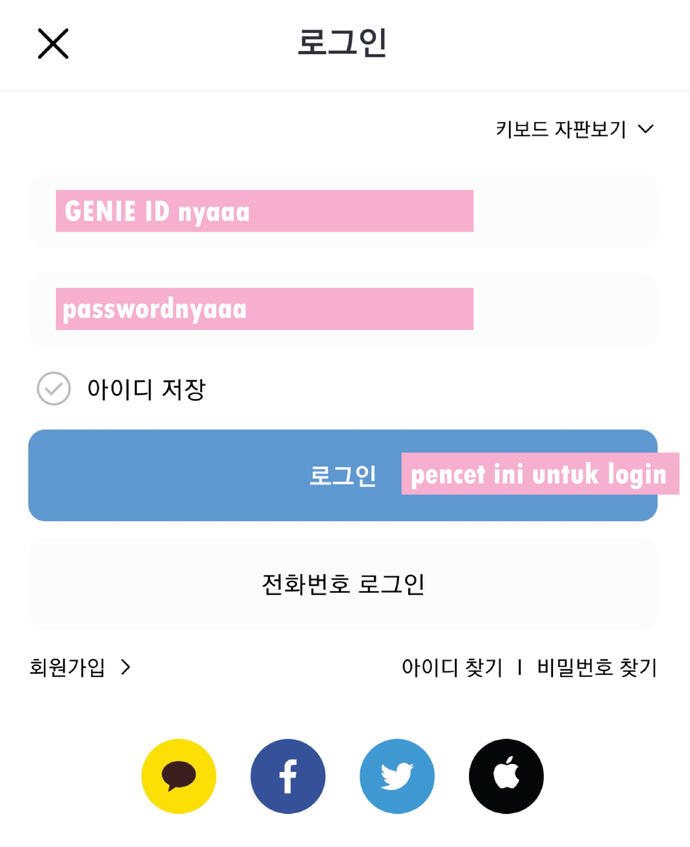690x847 pixels.
Task: Log in with Twitter icon
Action: click(397, 776)
